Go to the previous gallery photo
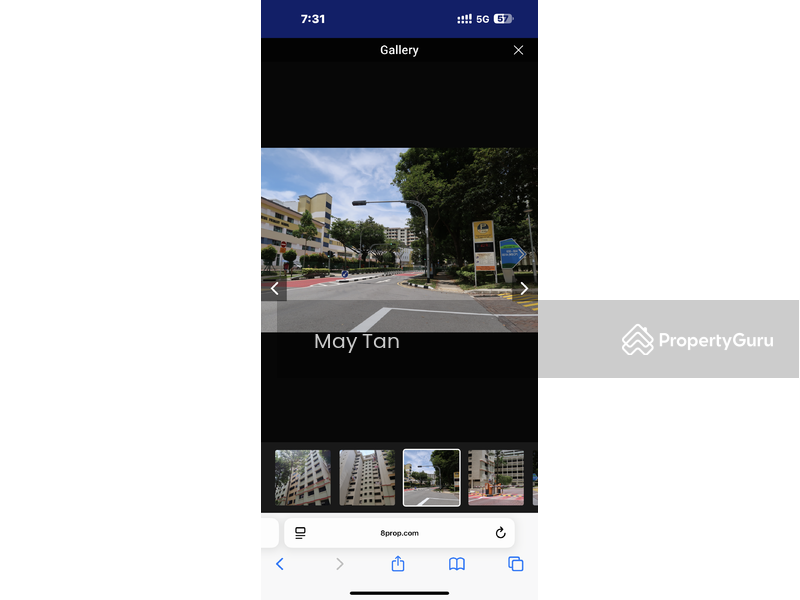This screenshot has height=600, width=800. coord(275,289)
